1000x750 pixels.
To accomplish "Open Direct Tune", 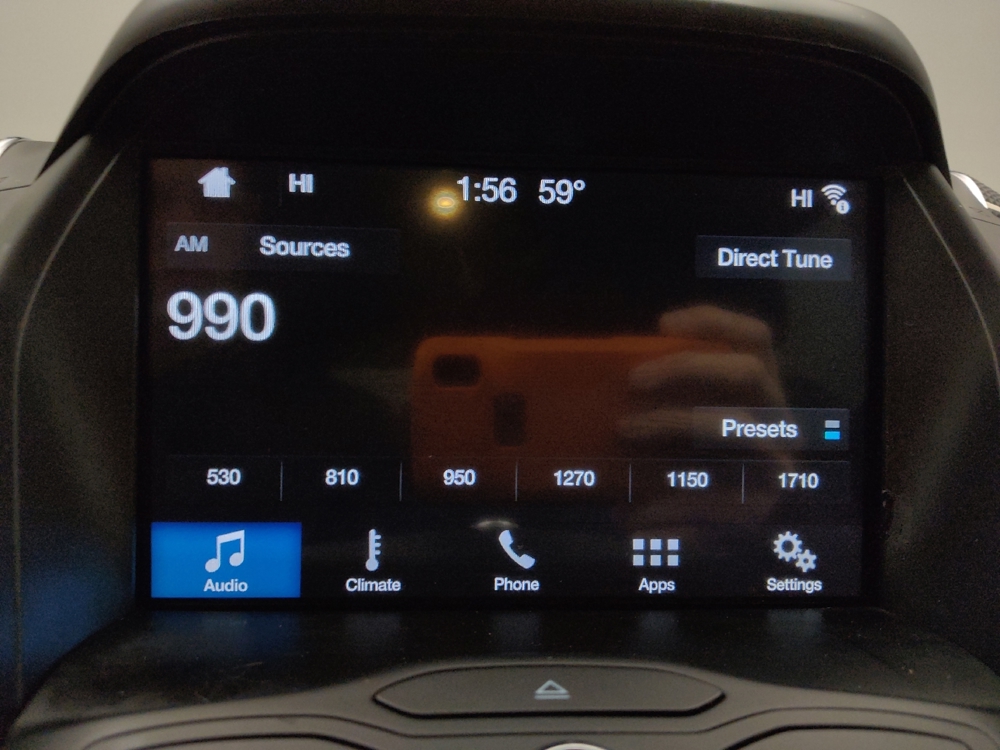I will (774, 258).
